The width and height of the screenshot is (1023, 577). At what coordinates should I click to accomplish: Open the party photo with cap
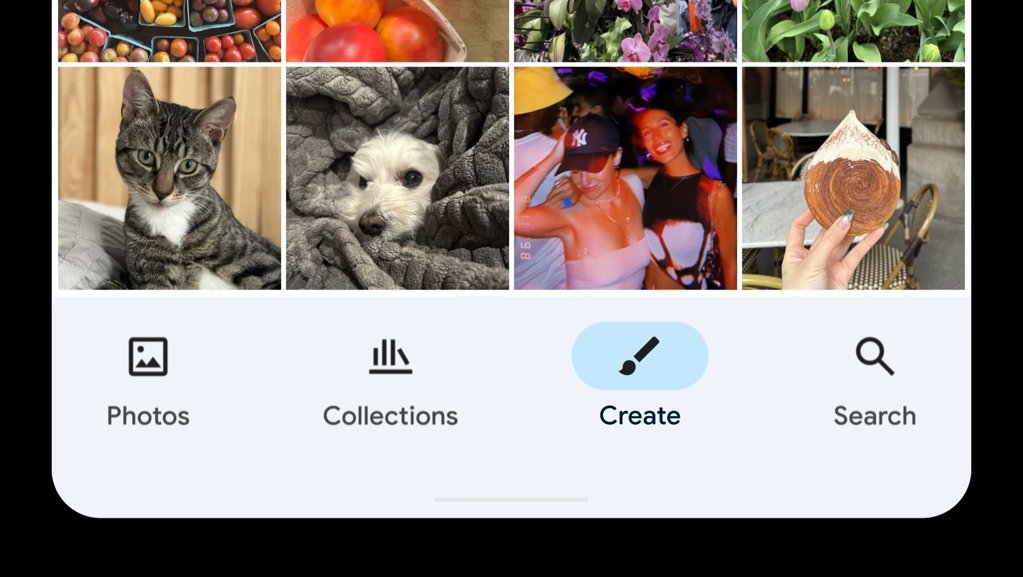(x=625, y=178)
